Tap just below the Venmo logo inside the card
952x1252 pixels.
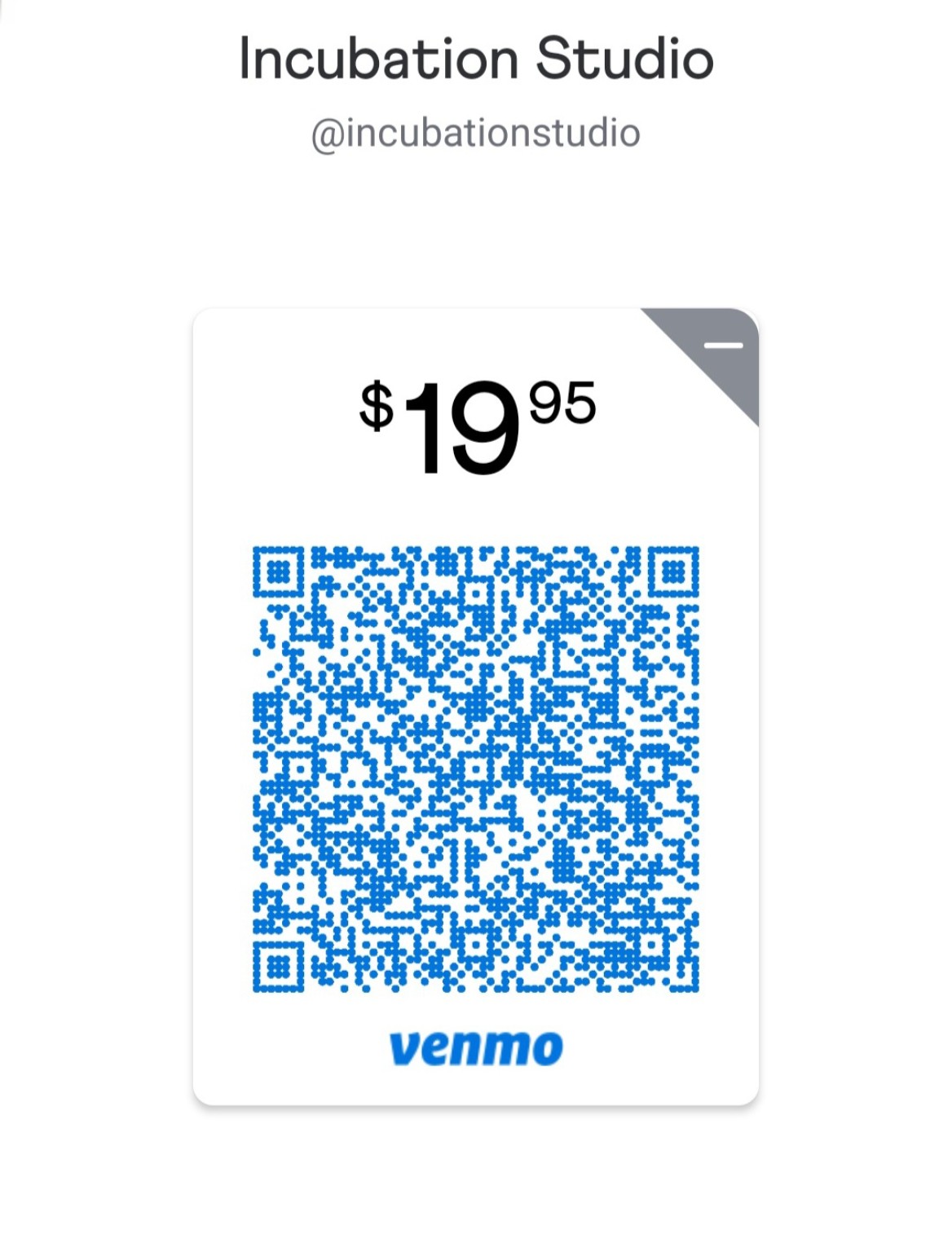coord(475,1084)
